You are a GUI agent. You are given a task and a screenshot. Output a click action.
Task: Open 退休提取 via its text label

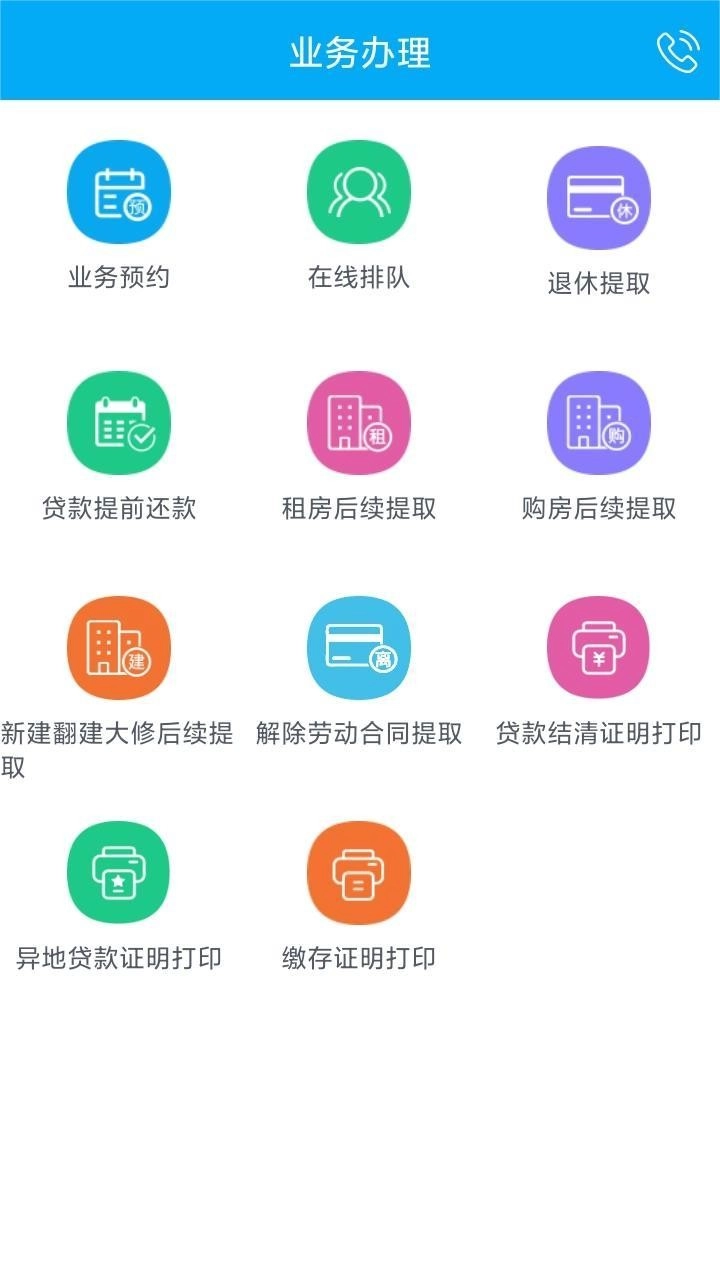[598, 284]
